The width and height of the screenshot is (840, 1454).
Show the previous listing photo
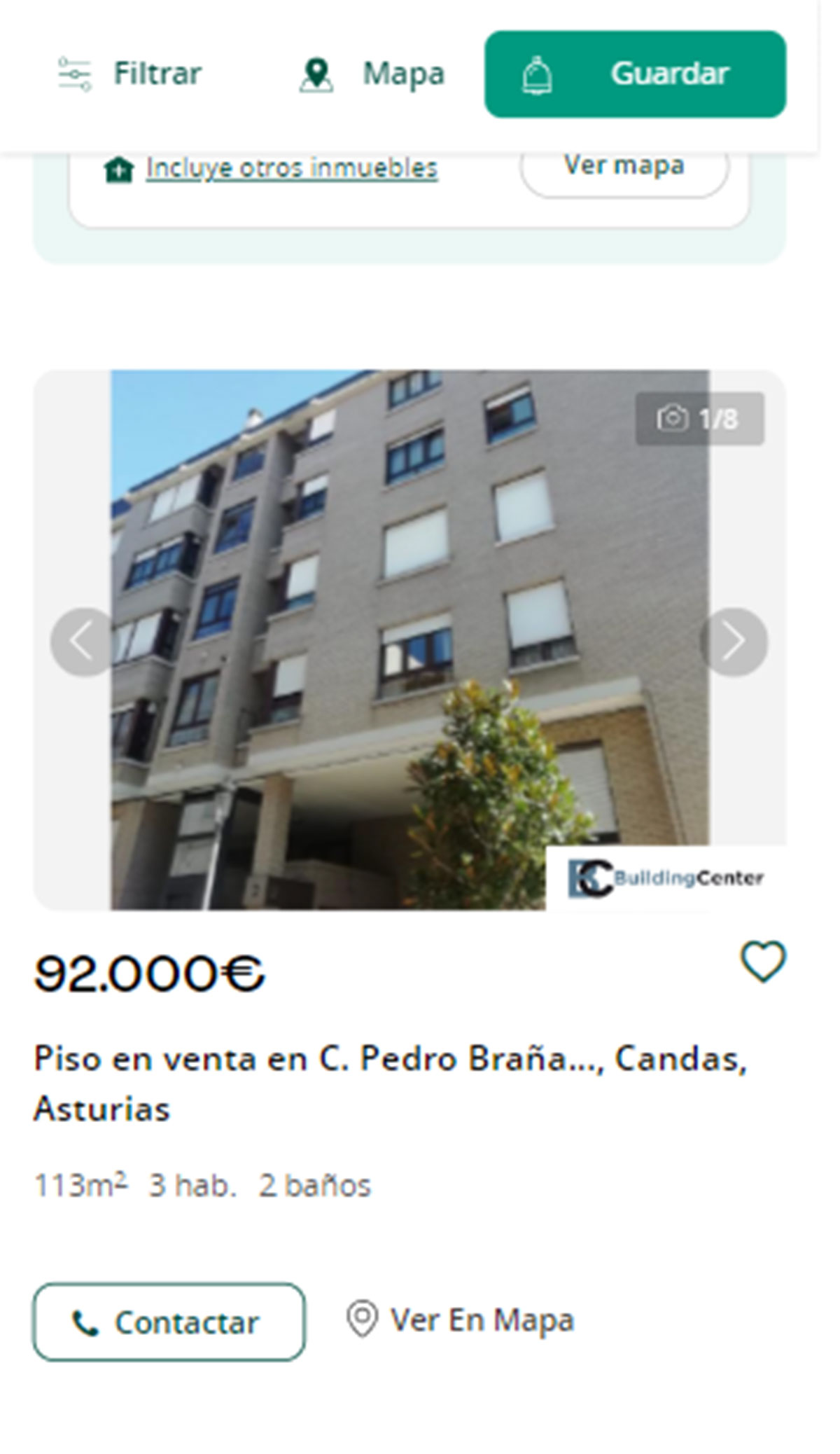point(83,642)
